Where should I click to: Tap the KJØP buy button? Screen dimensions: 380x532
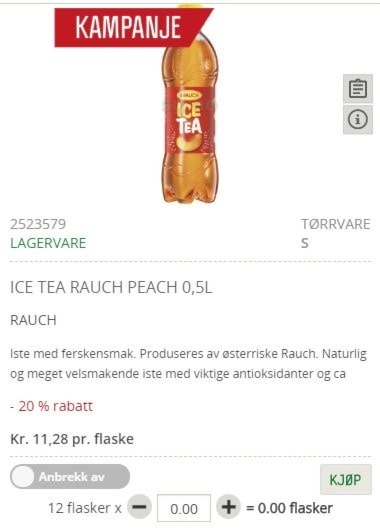click(x=346, y=479)
